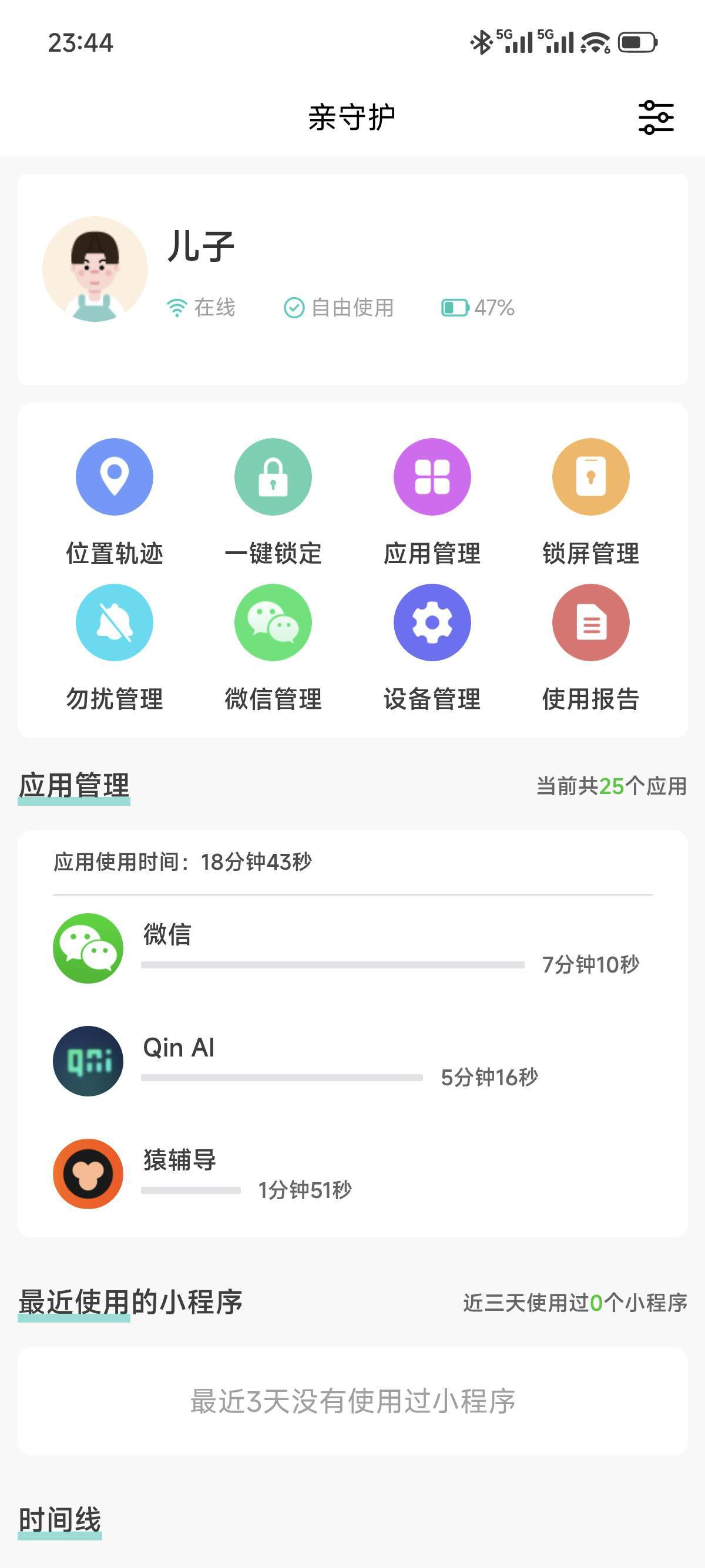Select the Qin AI app icon
The width and height of the screenshot is (705, 1568).
88,1061
